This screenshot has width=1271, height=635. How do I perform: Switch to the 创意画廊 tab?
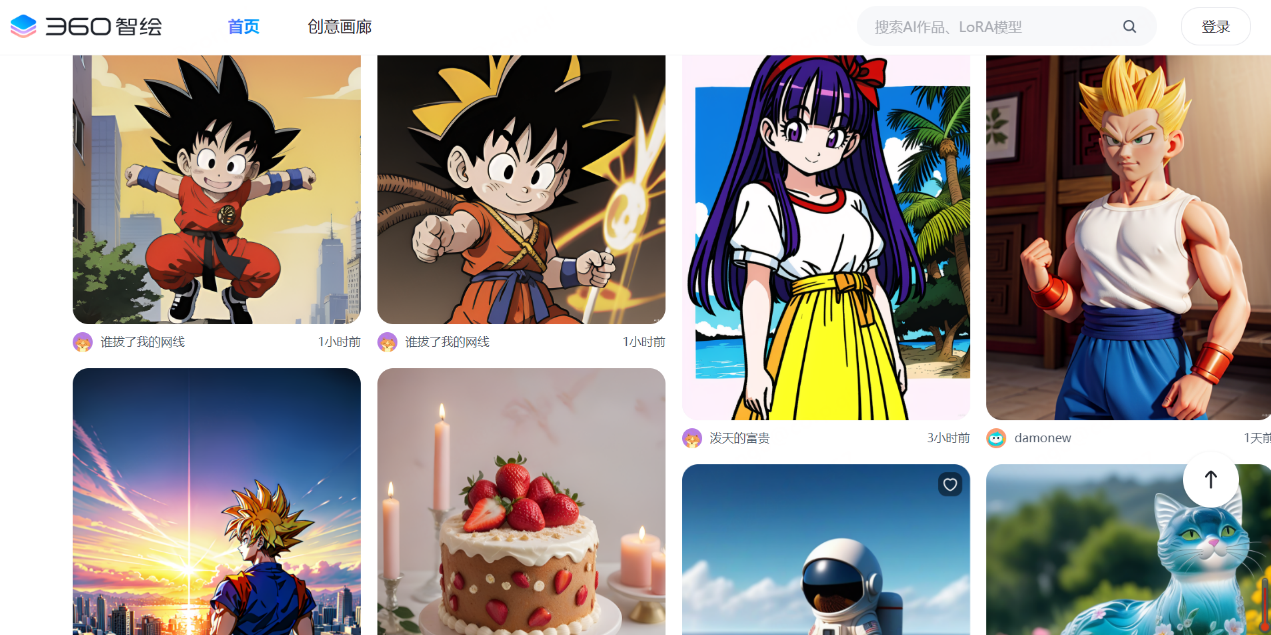339,27
